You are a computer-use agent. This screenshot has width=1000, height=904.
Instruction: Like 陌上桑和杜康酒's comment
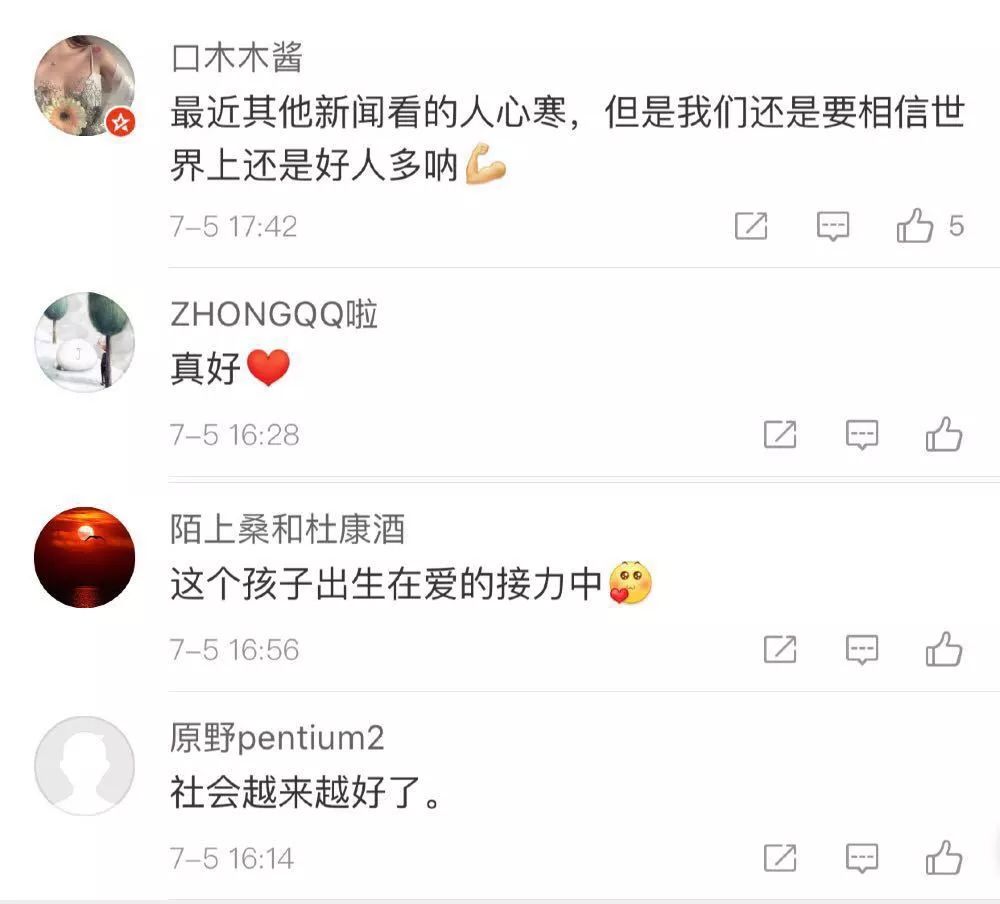[943, 650]
